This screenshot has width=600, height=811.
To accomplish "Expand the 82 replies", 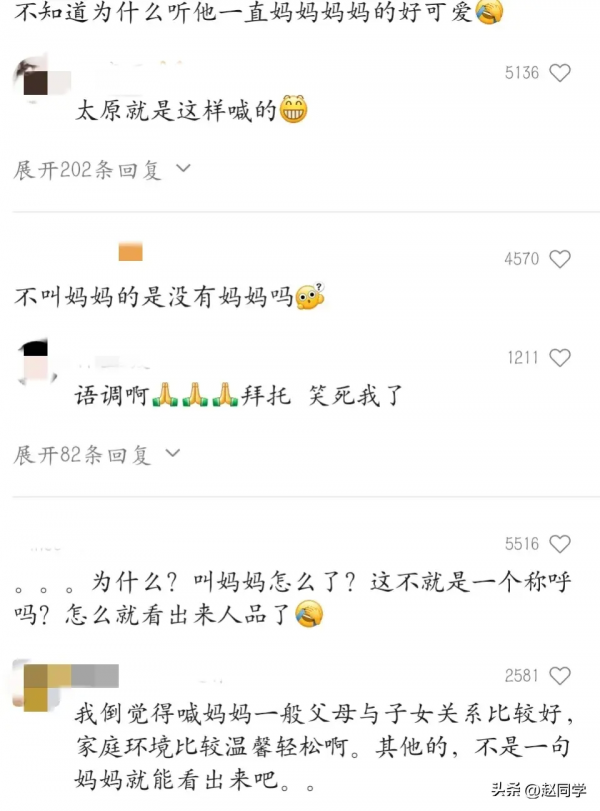I will pos(96,456).
